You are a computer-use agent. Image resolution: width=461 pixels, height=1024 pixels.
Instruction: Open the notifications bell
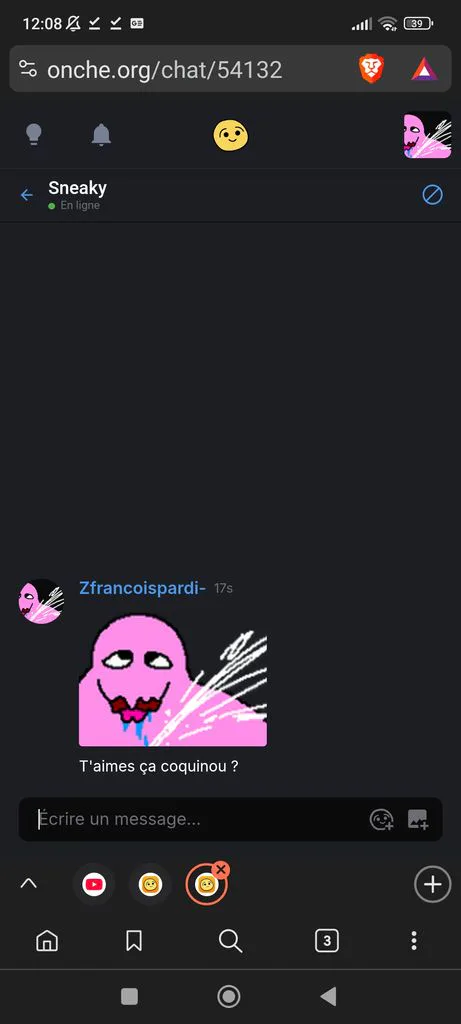tap(101, 135)
